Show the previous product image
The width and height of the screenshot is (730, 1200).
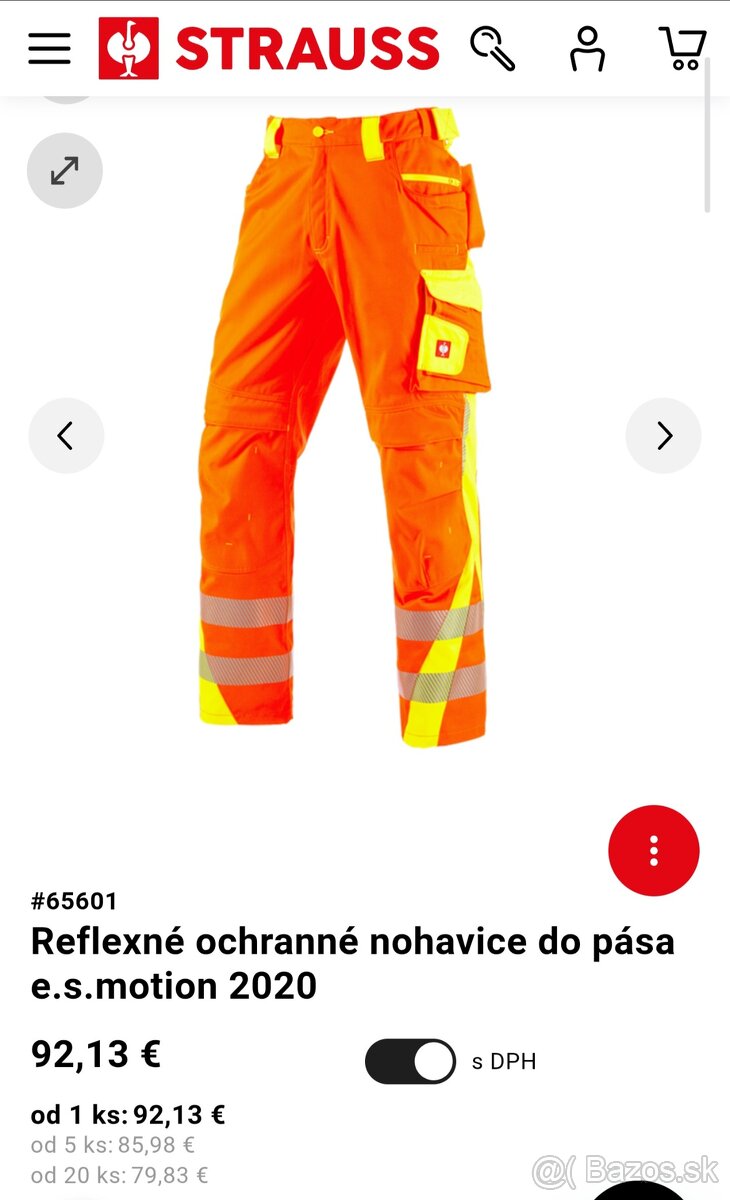(66, 436)
